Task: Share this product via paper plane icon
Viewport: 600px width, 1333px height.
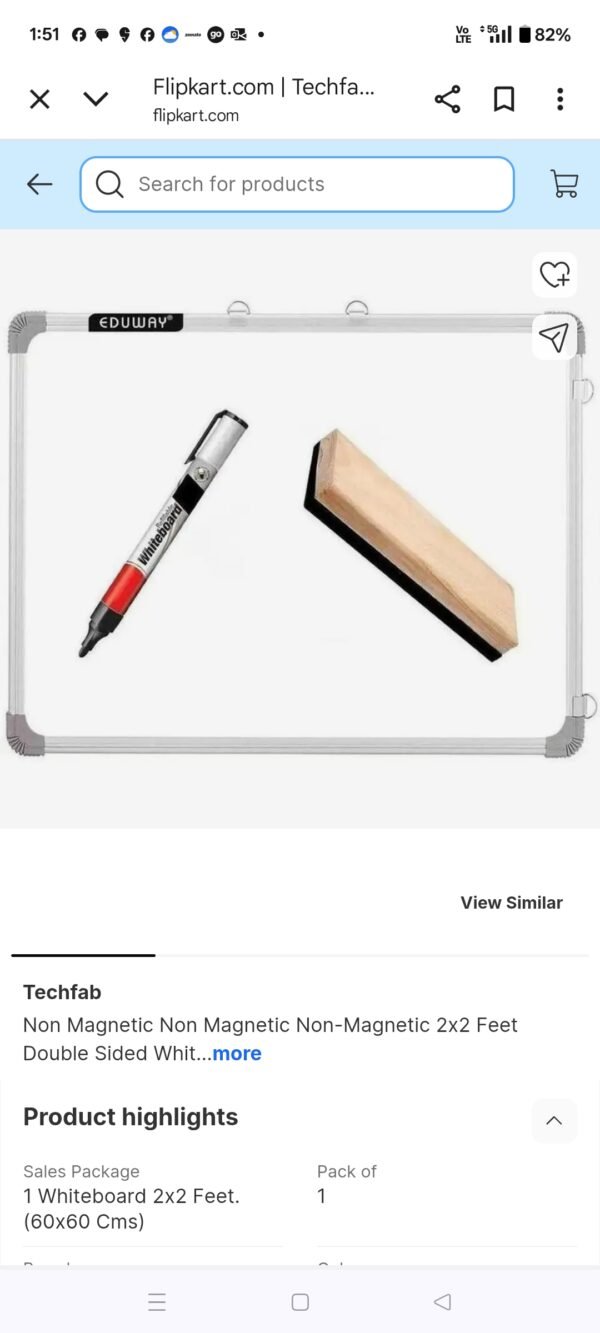Action: [554, 337]
